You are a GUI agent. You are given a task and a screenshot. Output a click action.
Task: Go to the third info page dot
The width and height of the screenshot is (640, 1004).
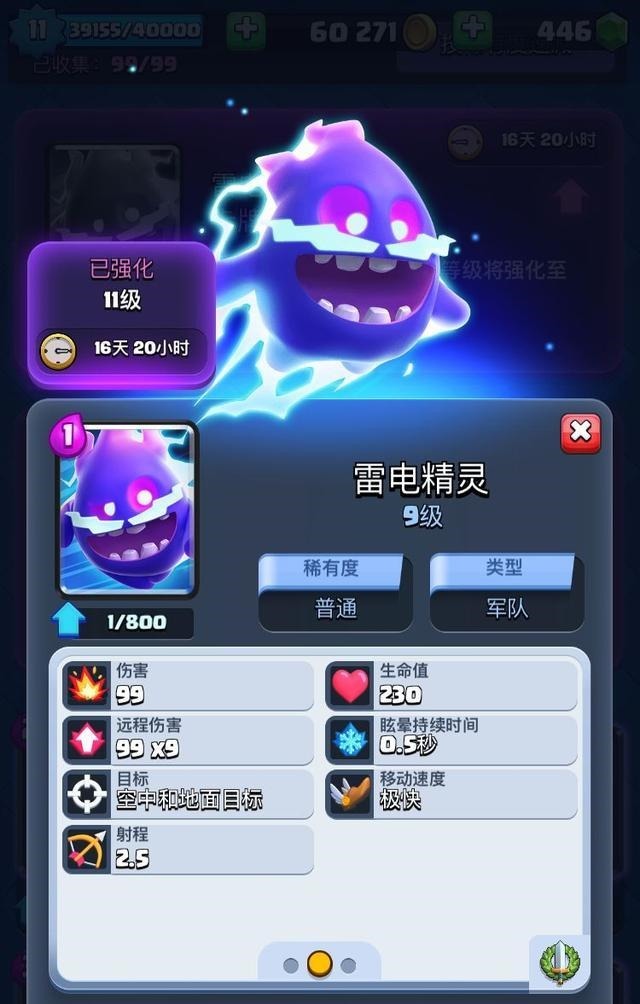pos(348,966)
